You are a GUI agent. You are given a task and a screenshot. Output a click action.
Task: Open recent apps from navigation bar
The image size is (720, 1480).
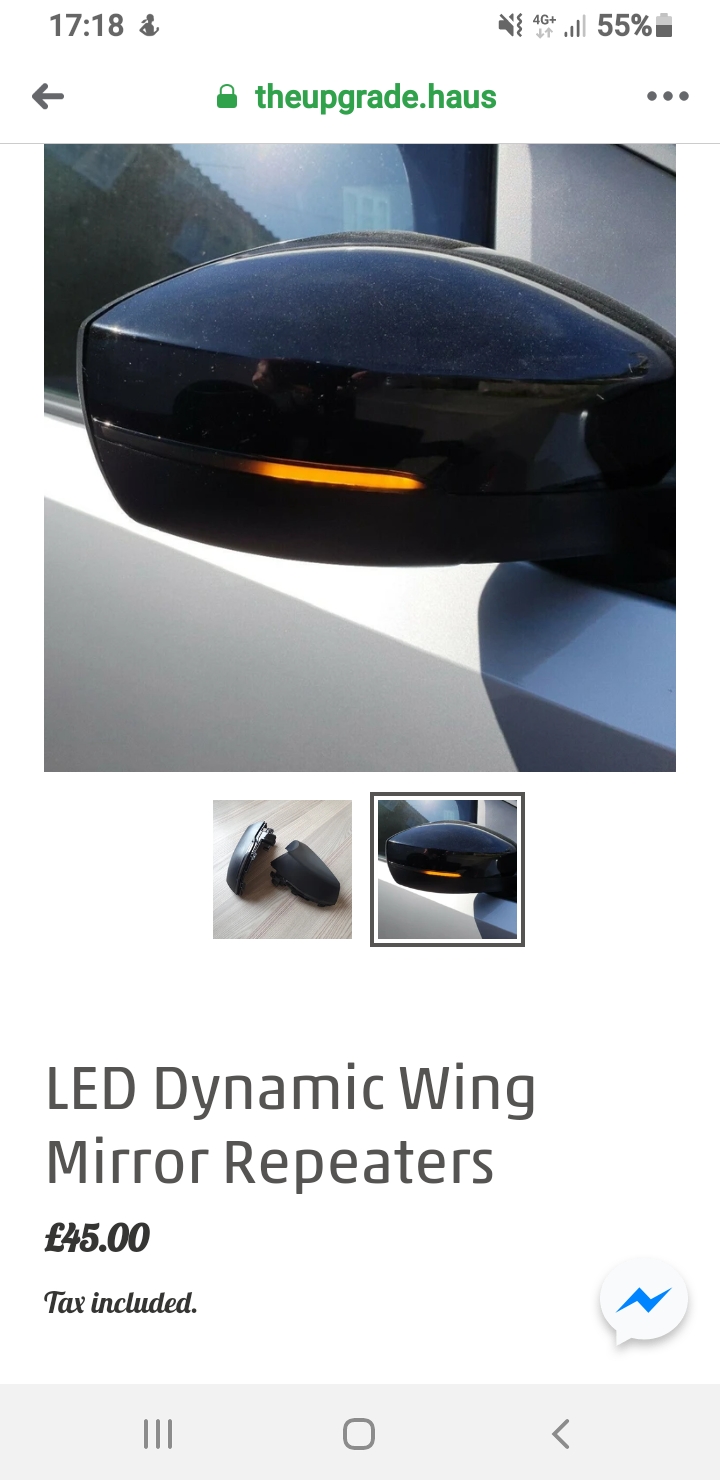[x=158, y=1434]
